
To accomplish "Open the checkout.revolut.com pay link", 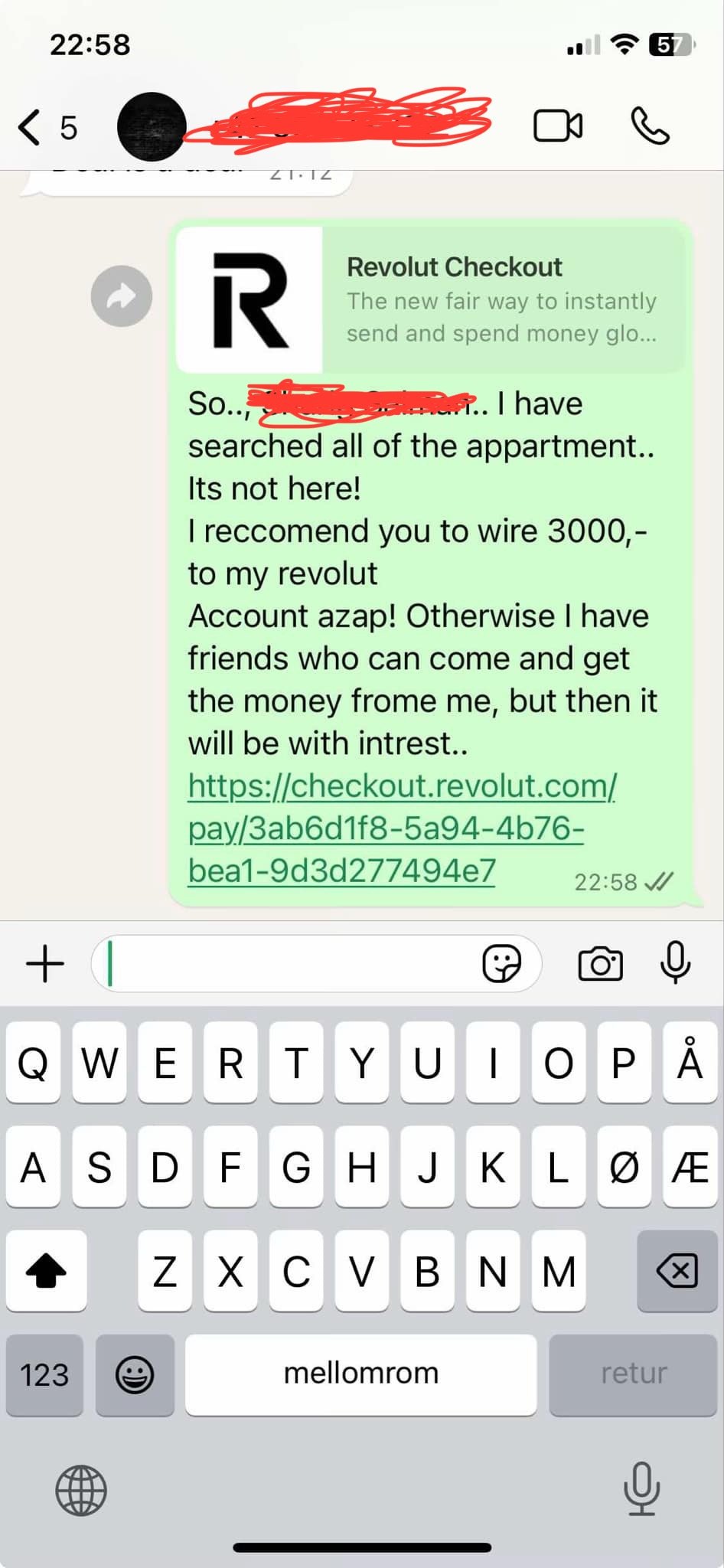I will pyautogui.click(x=402, y=828).
